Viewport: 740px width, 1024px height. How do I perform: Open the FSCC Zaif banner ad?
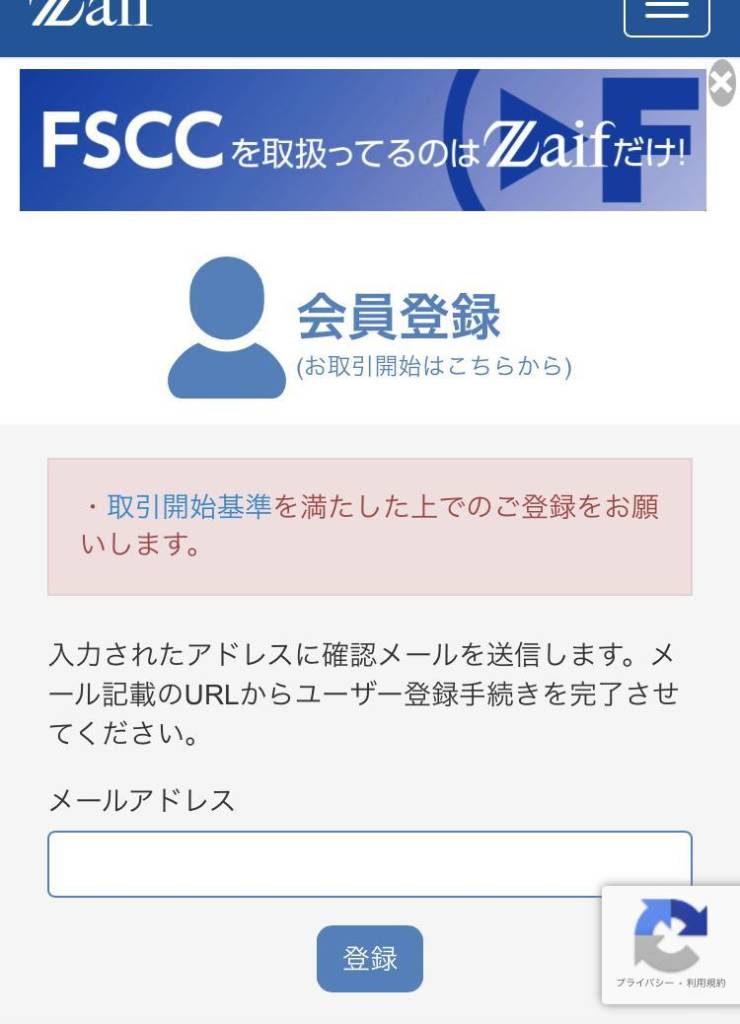[362, 140]
